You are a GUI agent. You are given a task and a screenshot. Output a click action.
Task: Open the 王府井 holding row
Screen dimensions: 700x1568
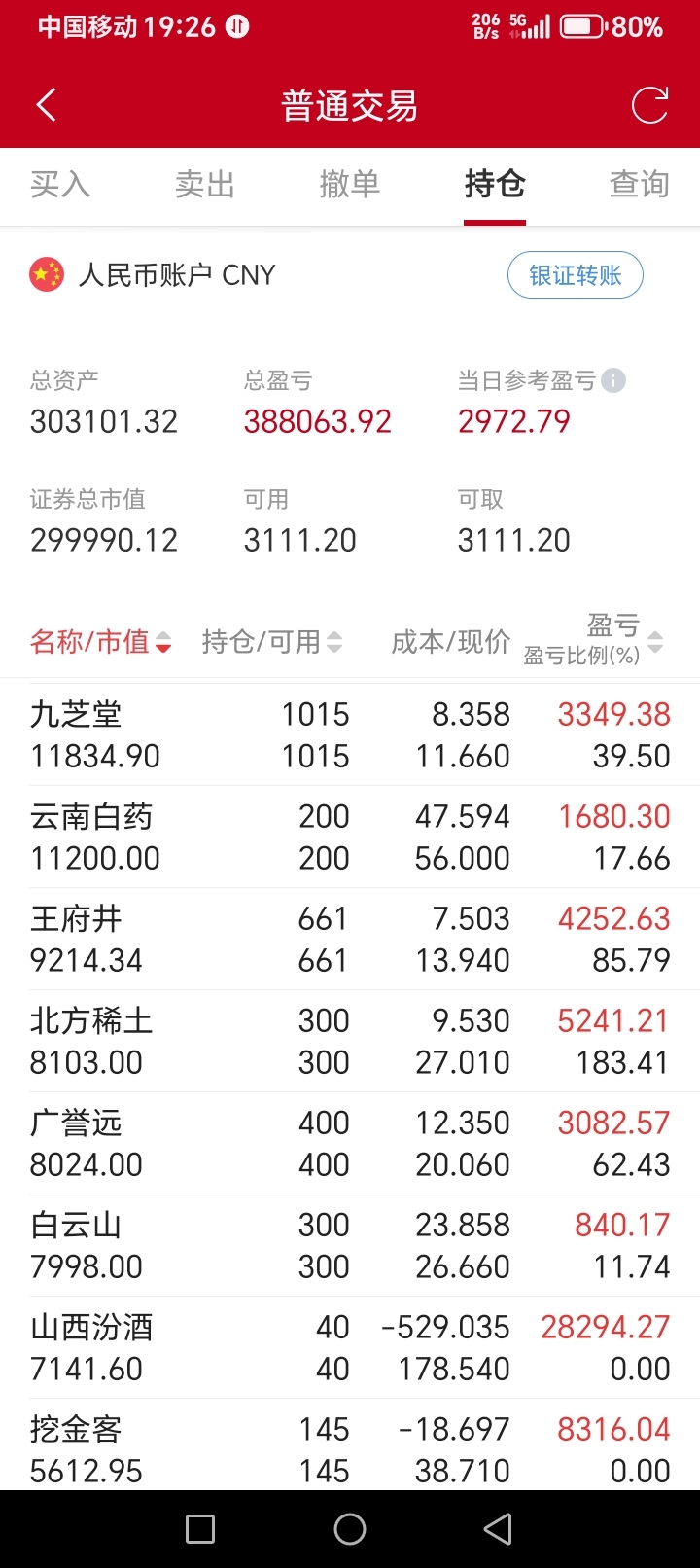[350, 939]
